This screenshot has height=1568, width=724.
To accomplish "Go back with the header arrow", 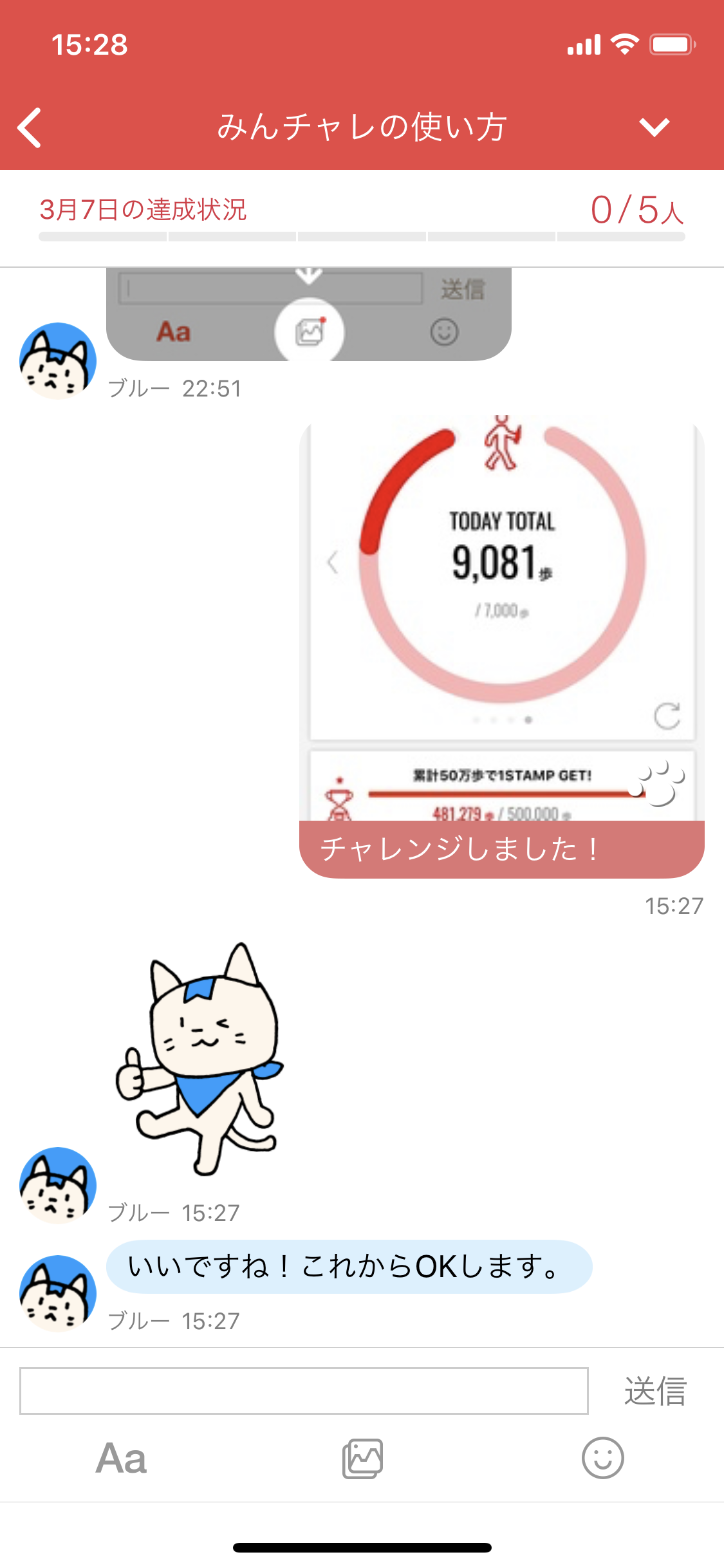I will point(30,127).
